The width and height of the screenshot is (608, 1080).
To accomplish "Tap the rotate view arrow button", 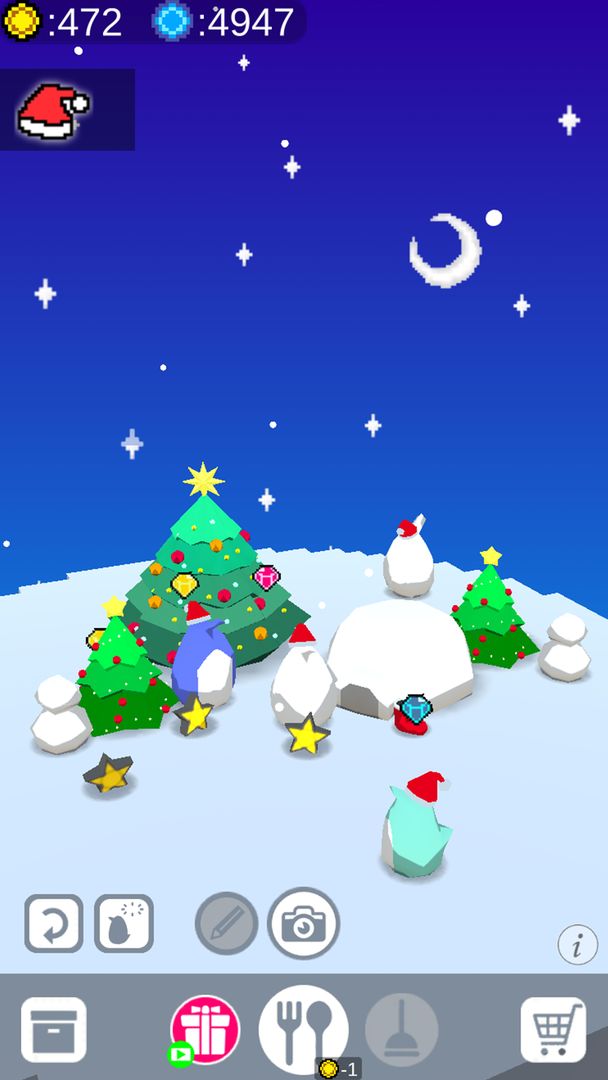I will tap(54, 923).
